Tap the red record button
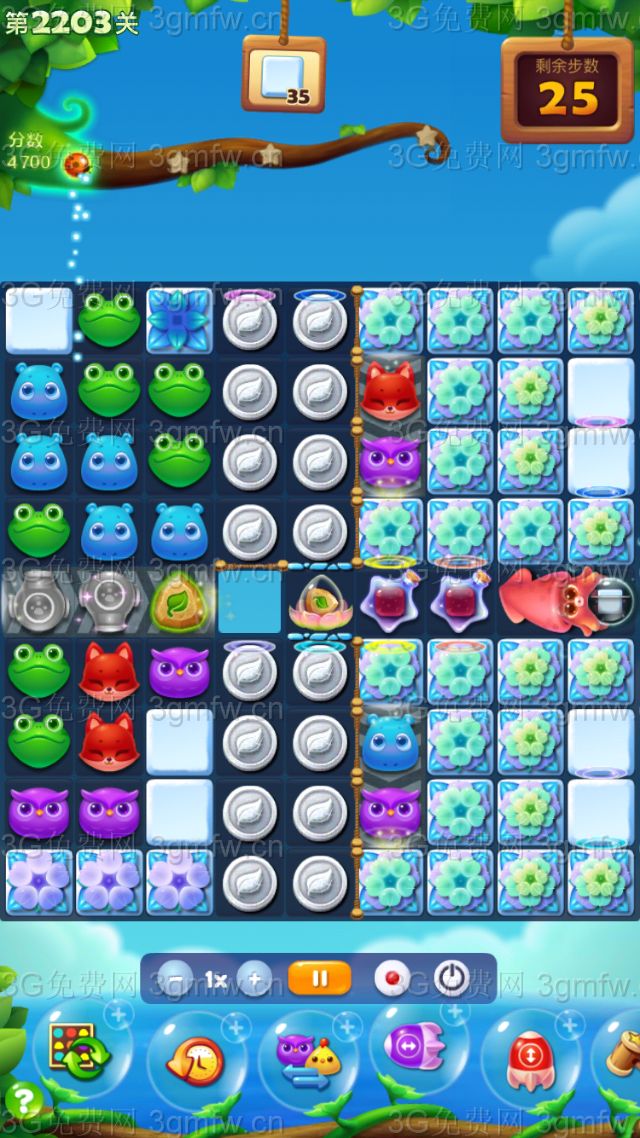Screen dimensions: 640x1138 pos(392,979)
